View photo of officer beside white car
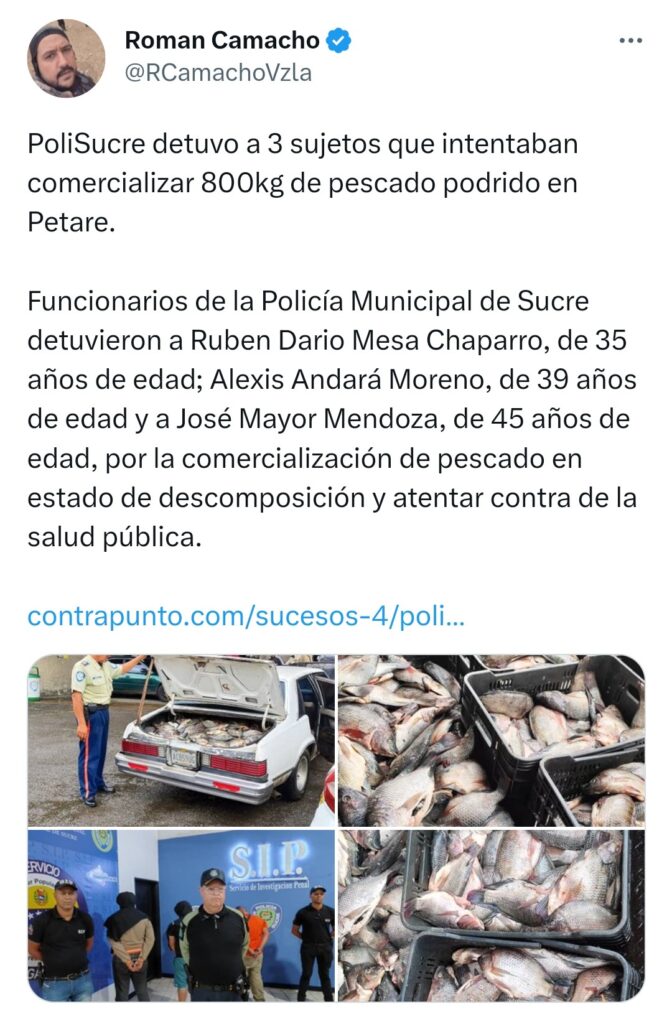 tap(181, 741)
